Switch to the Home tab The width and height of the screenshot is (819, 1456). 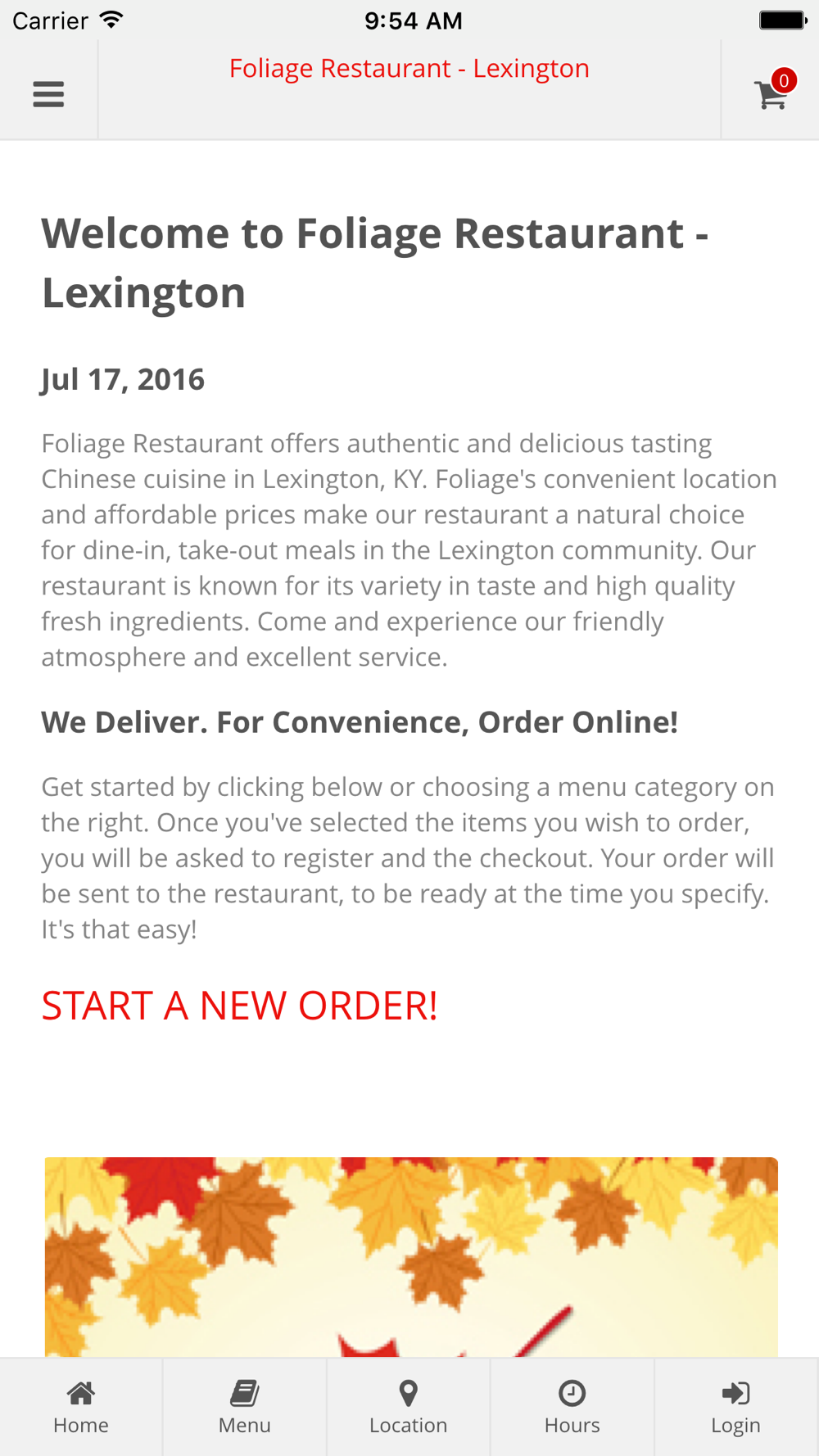coord(81,1407)
